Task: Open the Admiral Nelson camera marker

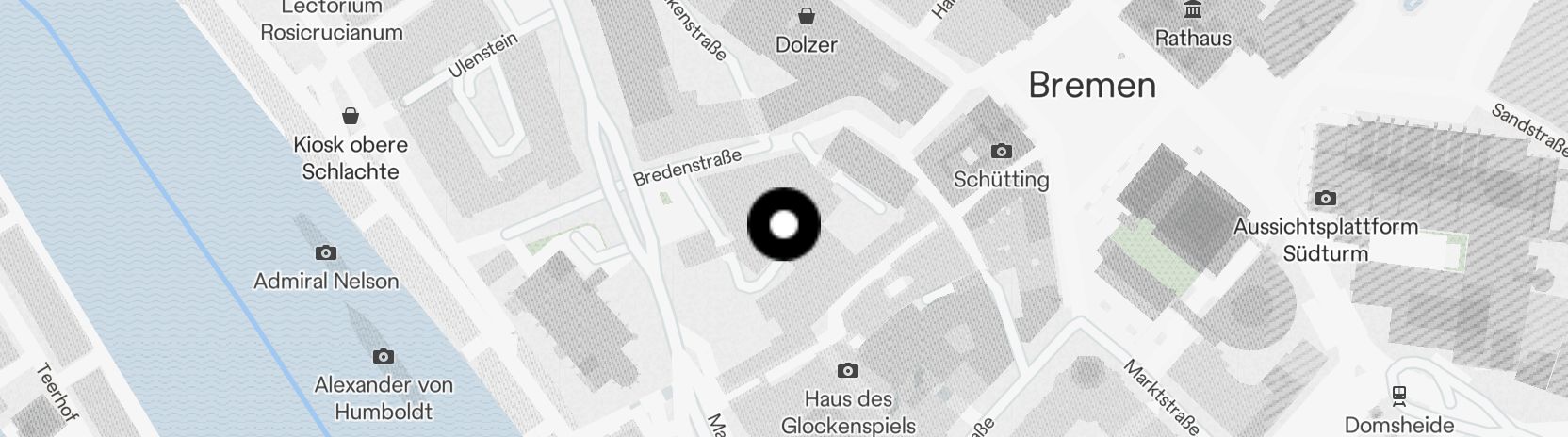Action: (326, 252)
